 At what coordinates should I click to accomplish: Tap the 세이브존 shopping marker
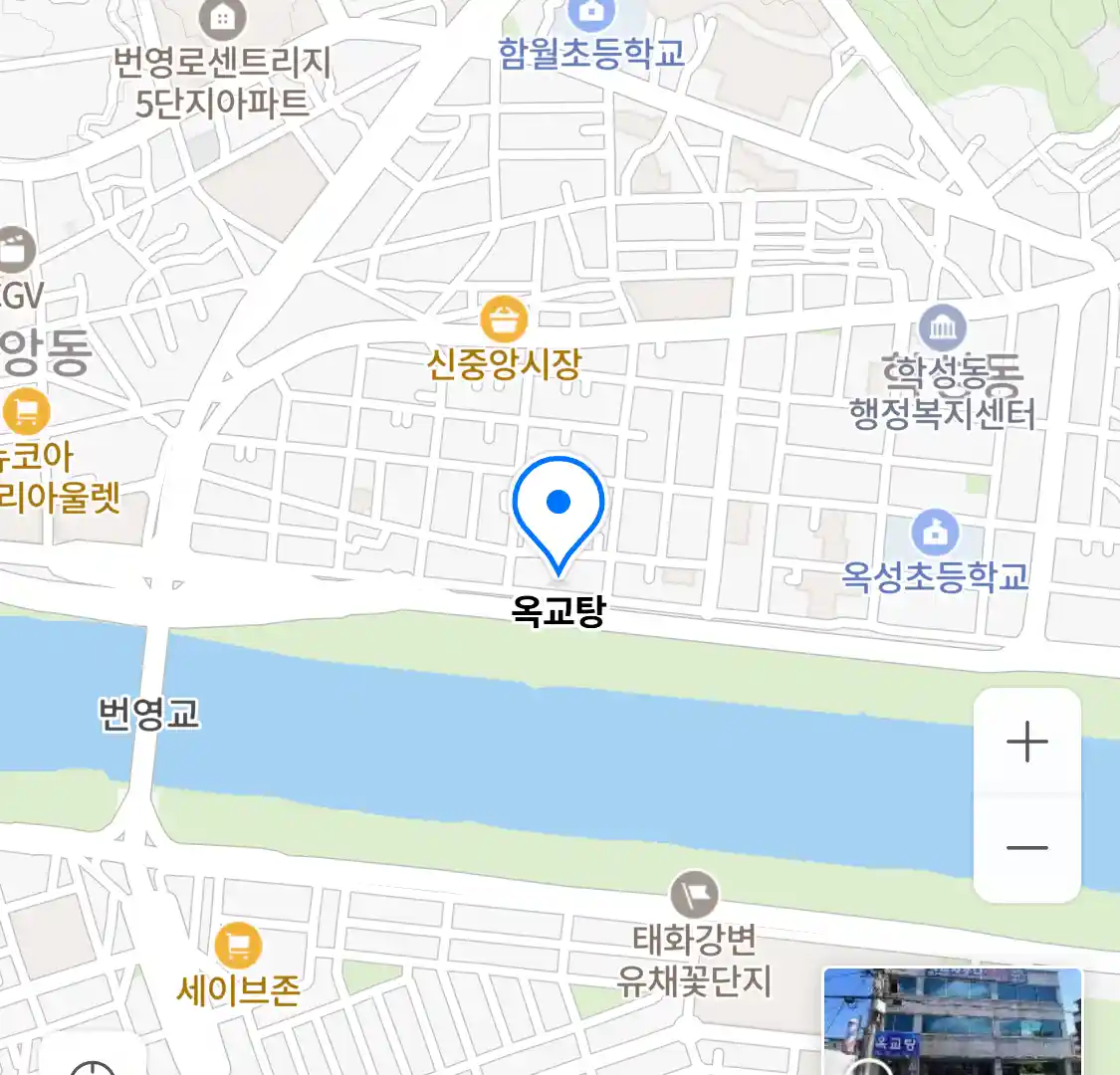[238, 945]
